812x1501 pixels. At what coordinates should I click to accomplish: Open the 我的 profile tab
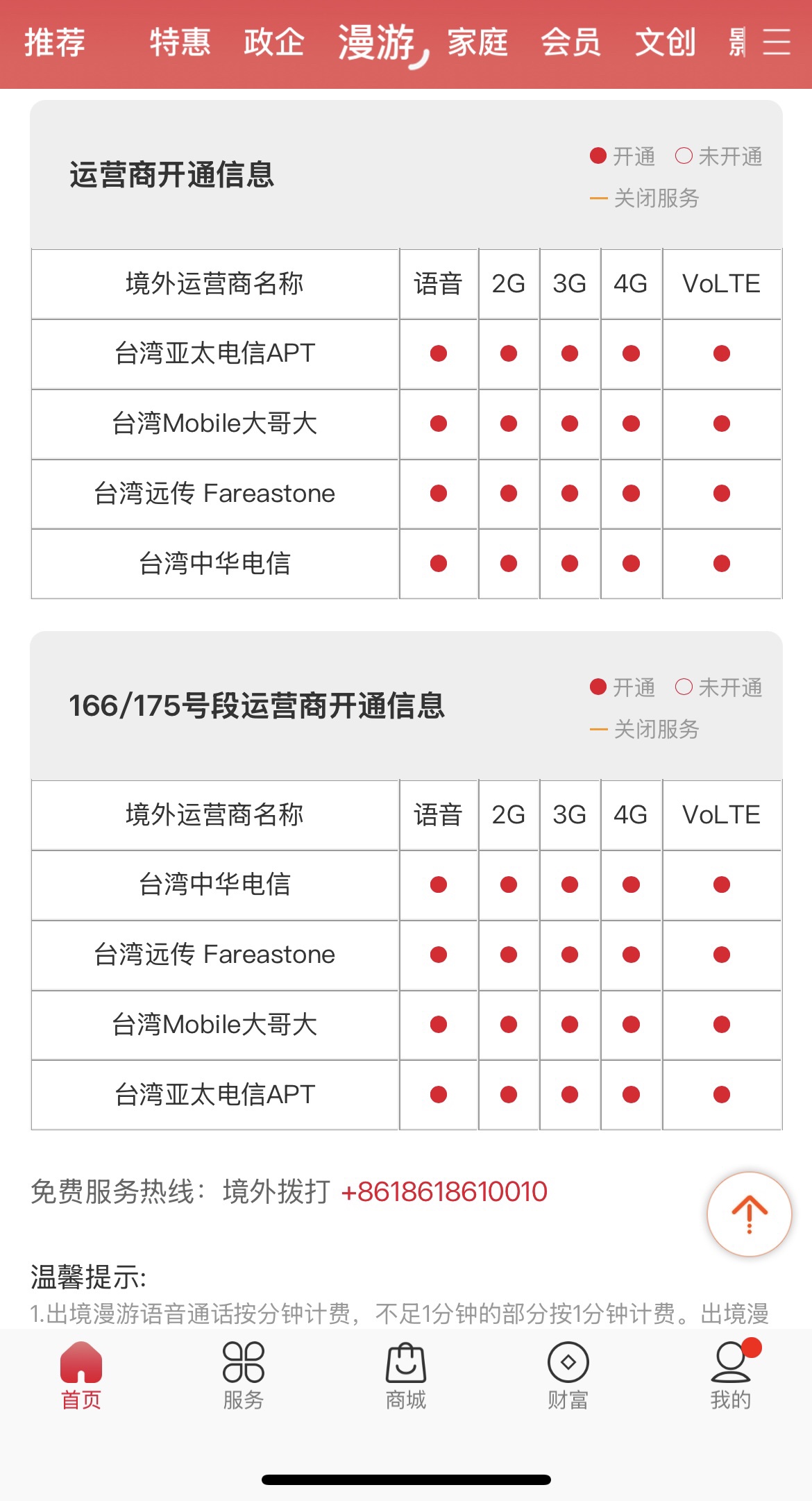tap(731, 1376)
